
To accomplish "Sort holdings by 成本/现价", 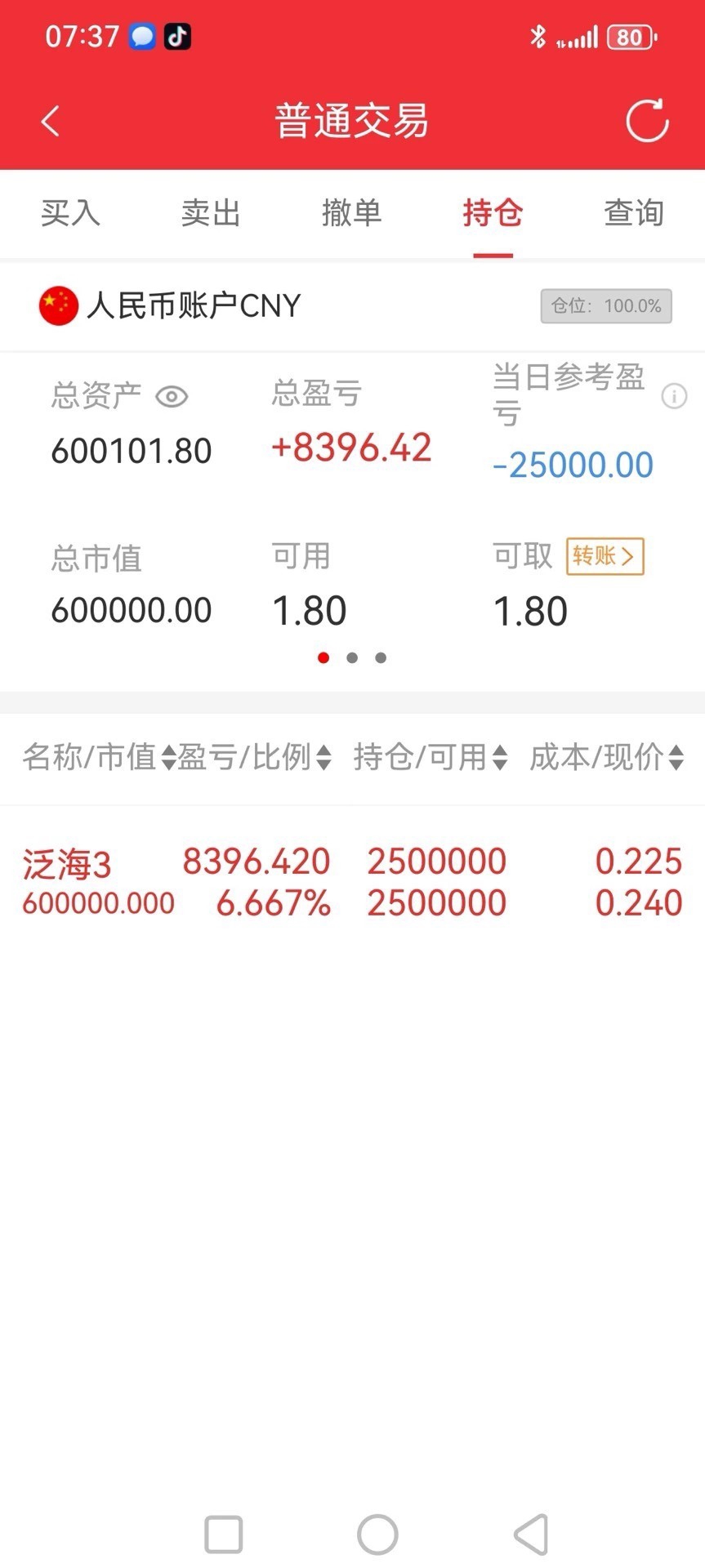I will [607, 758].
